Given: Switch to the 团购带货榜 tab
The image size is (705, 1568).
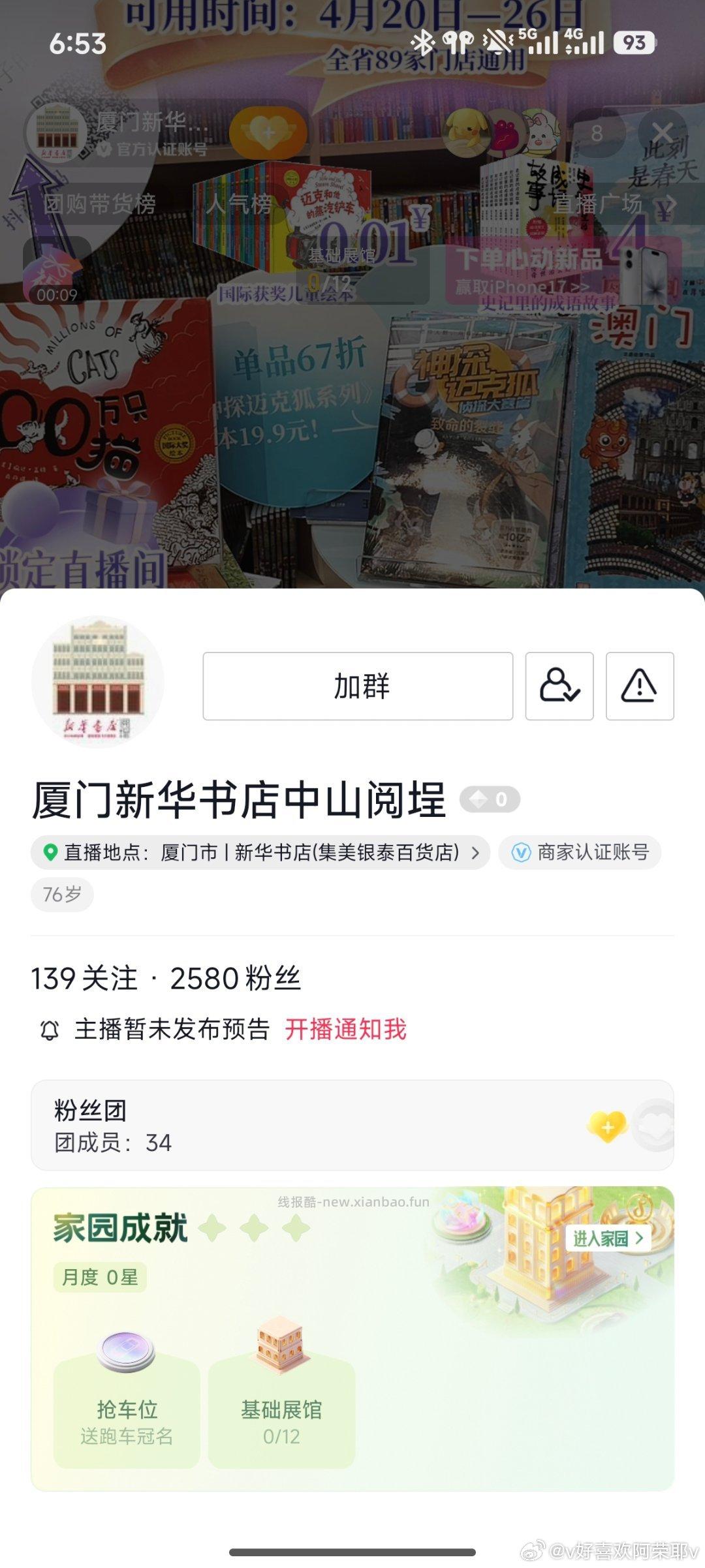Looking at the screenshot, I should (x=101, y=203).
